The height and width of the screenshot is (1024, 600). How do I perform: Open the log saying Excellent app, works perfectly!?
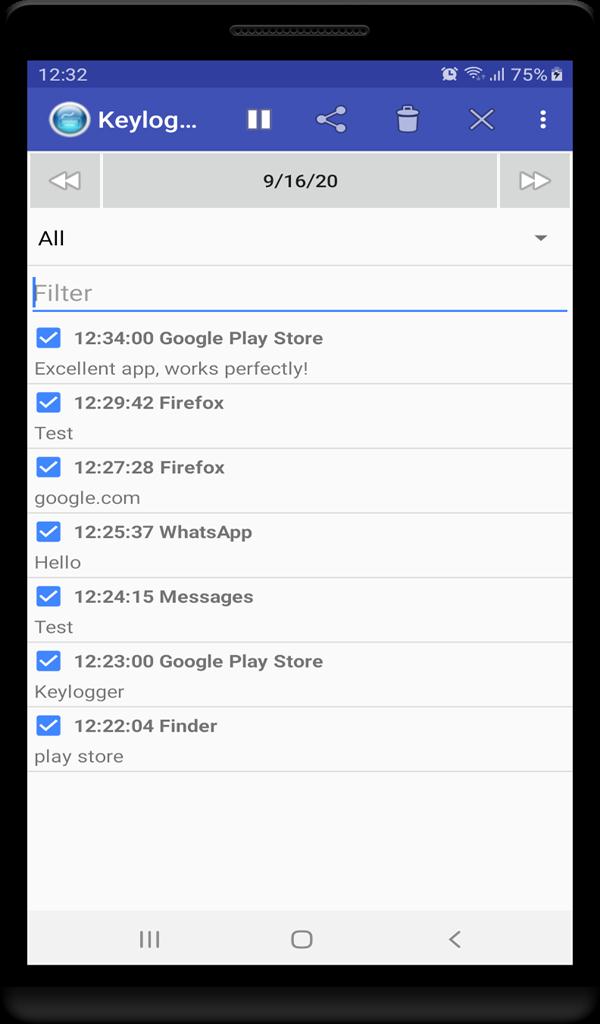171,369
